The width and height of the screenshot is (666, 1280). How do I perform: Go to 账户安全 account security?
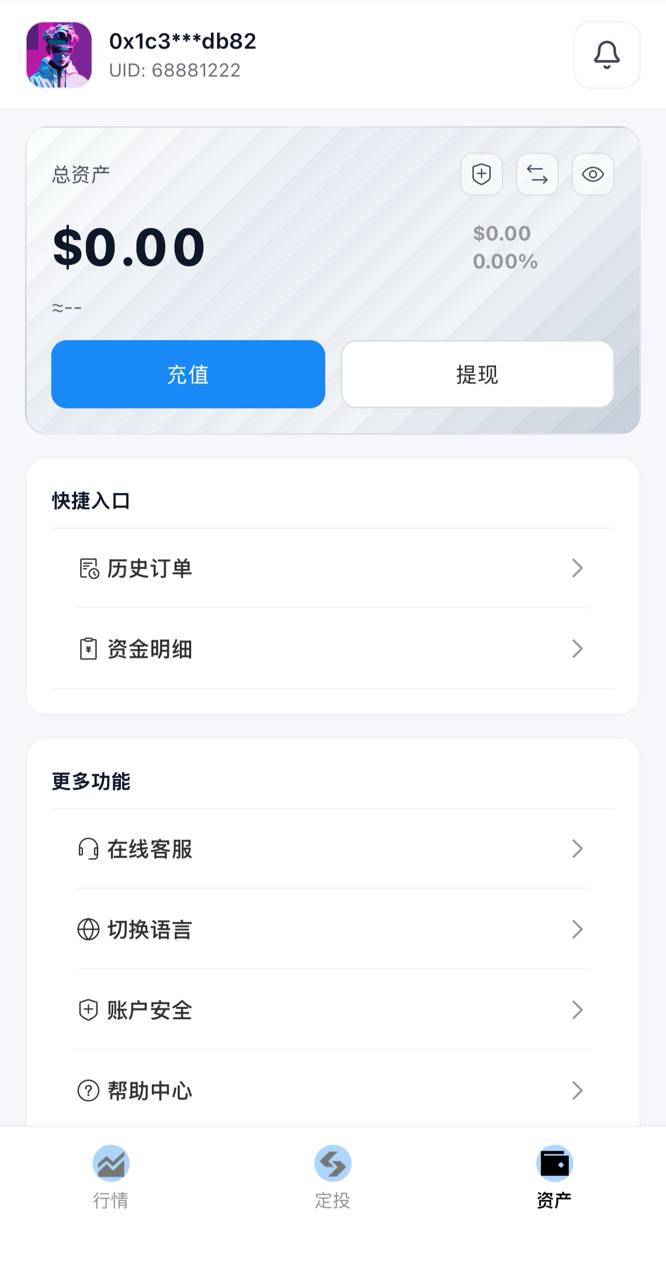pyautogui.click(x=332, y=1010)
